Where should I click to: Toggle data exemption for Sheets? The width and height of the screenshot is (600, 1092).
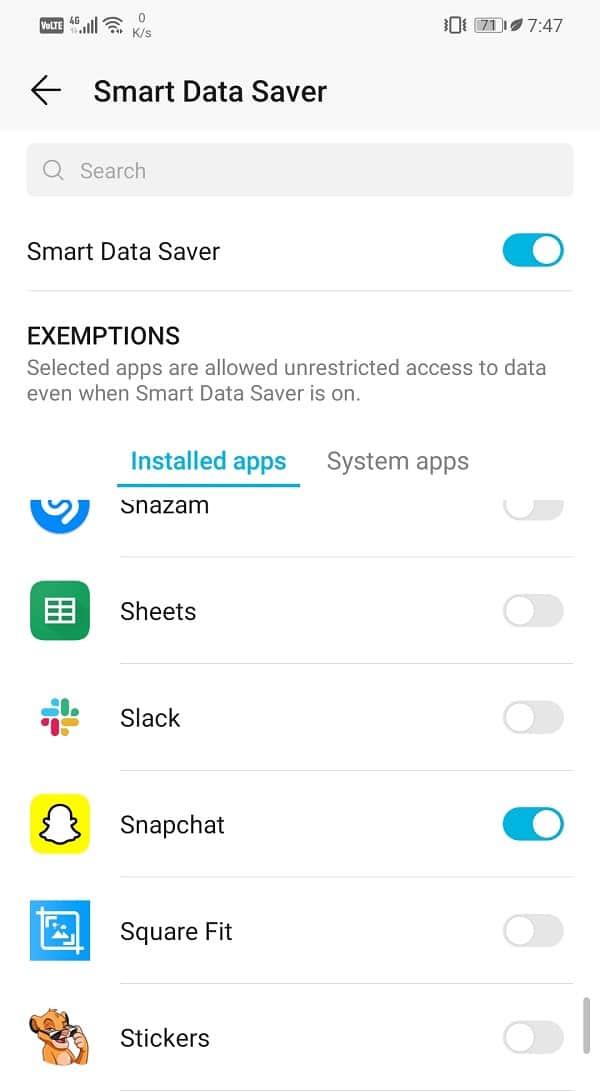(x=533, y=611)
